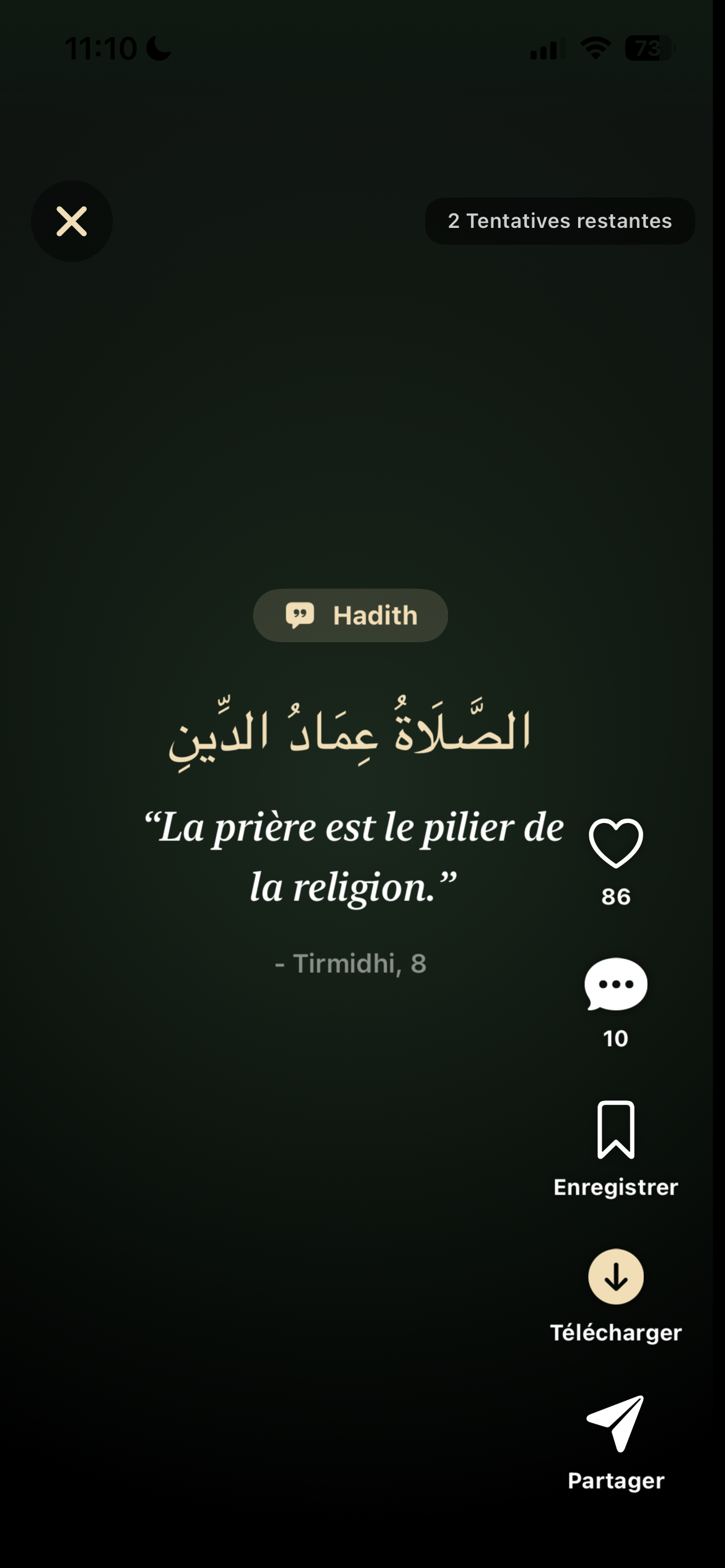The height and width of the screenshot is (1568, 725).
Task: Close the hadith view with the X
Action: (x=72, y=221)
